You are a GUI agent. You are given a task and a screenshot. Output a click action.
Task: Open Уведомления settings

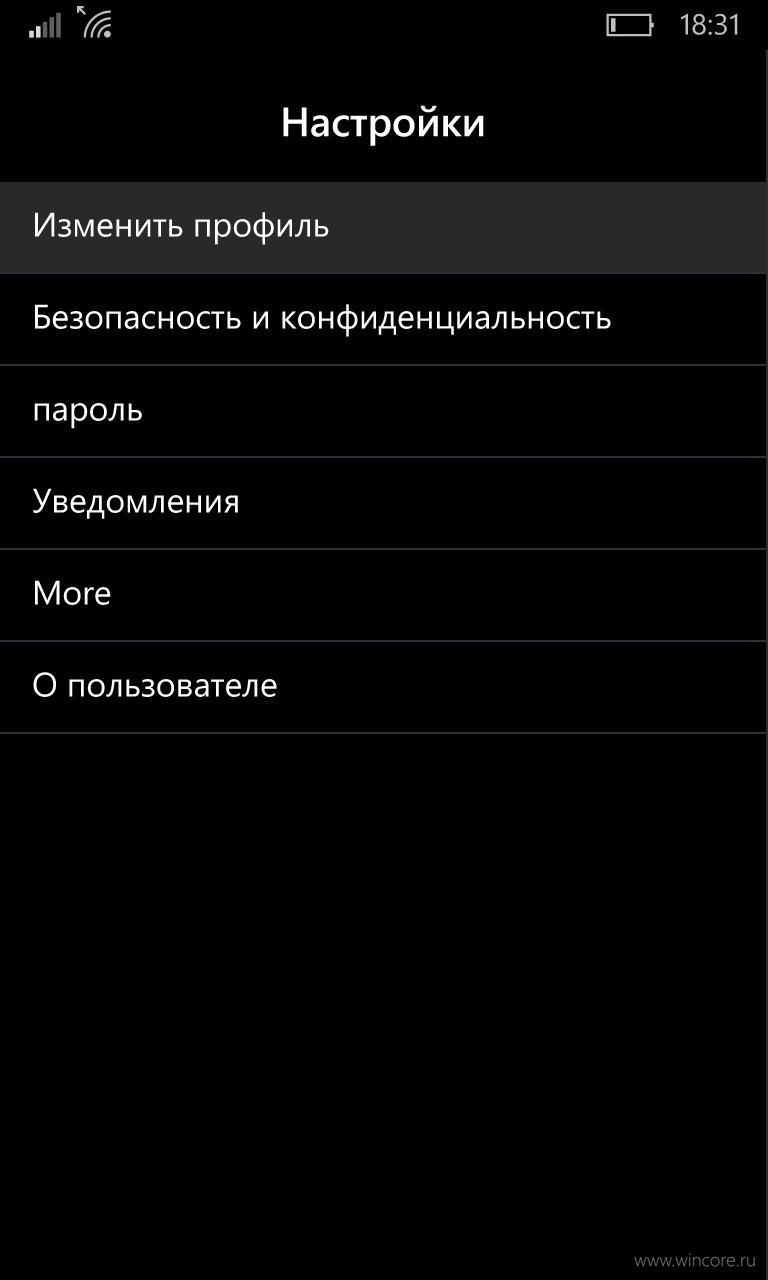pos(384,503)
